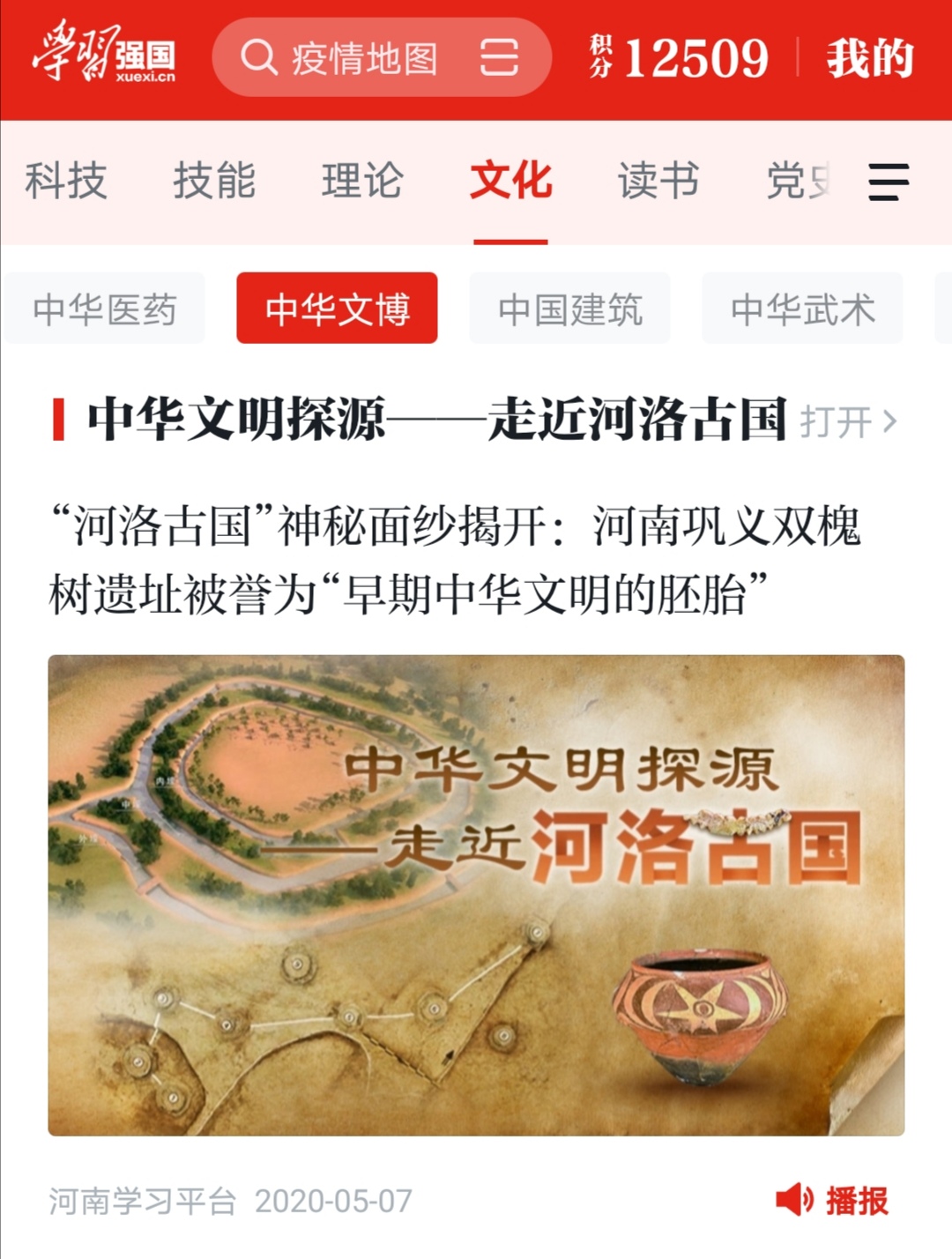Select the 文化 tab

(510, 182)
